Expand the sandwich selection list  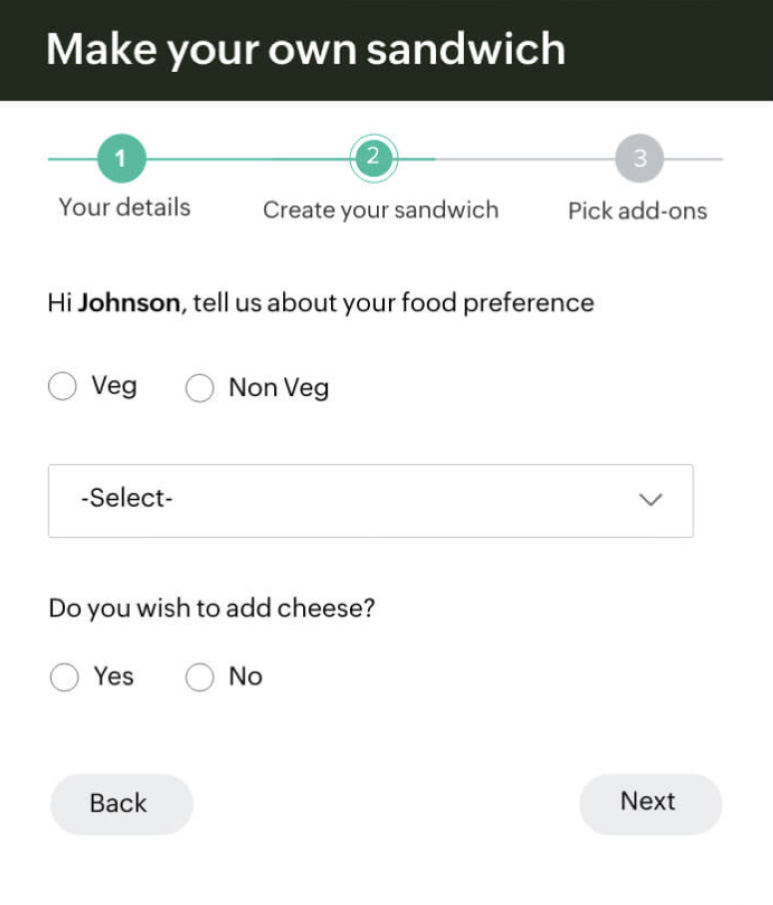click(x=370, y=500)
